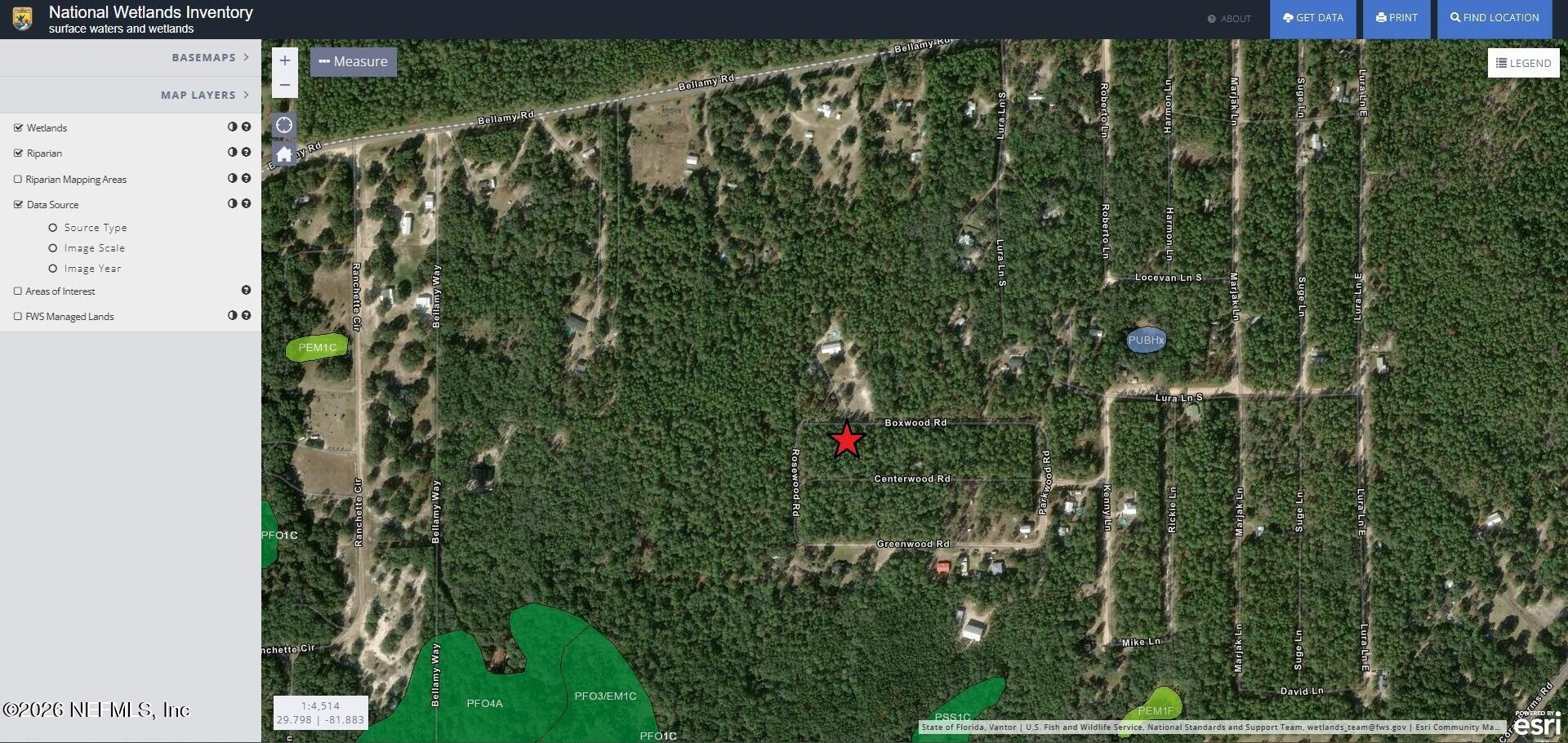Open Find Location search
The height and width of the screenshot is (743, 1568).
(x=1494, y=18)
